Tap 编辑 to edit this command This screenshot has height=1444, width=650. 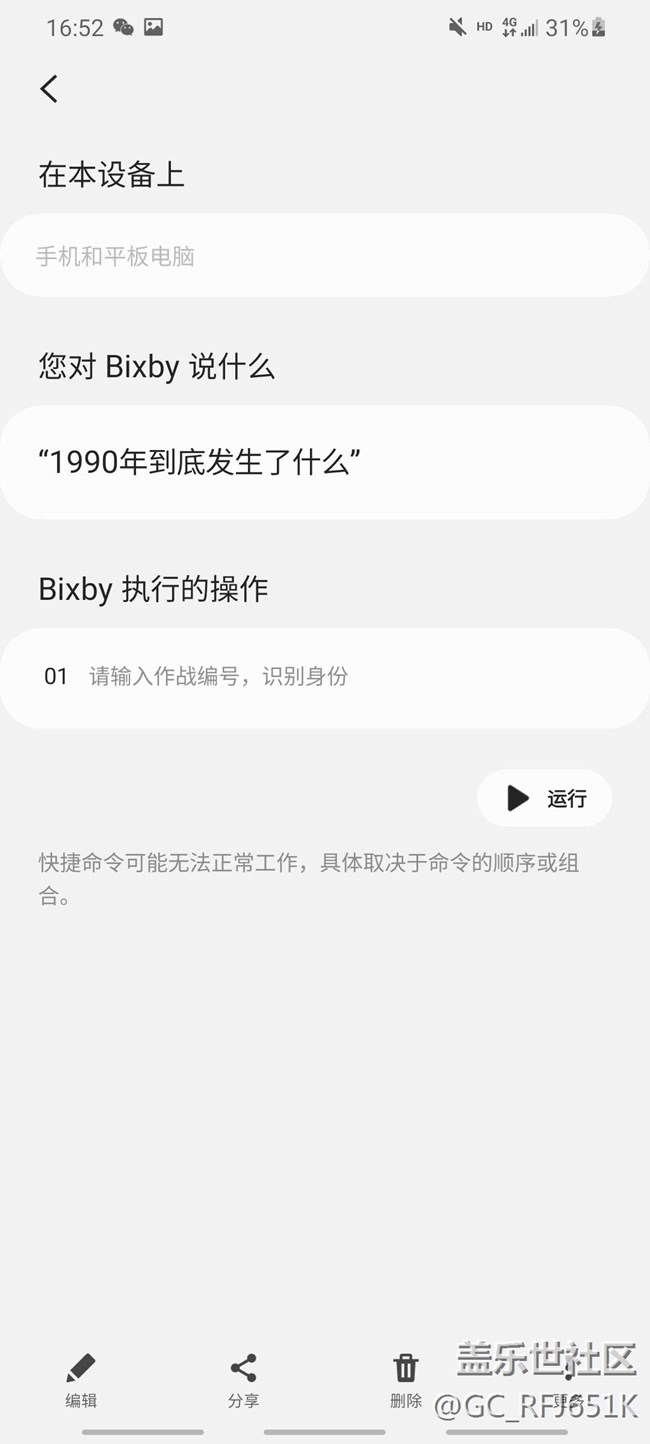point(81,1382)
